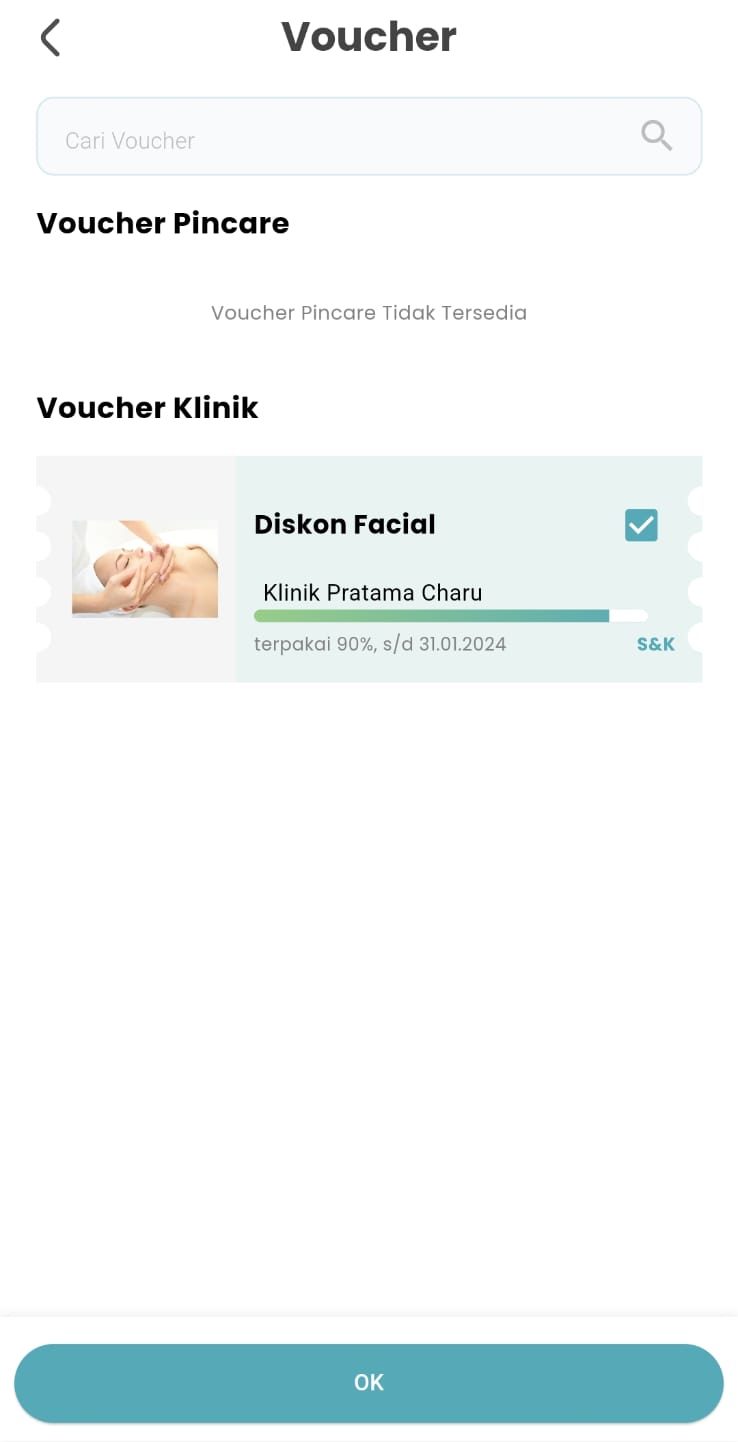Screen dimensions: 738x1442
Task: Tap the magnifier search icon
Action: tap(656, 136)
